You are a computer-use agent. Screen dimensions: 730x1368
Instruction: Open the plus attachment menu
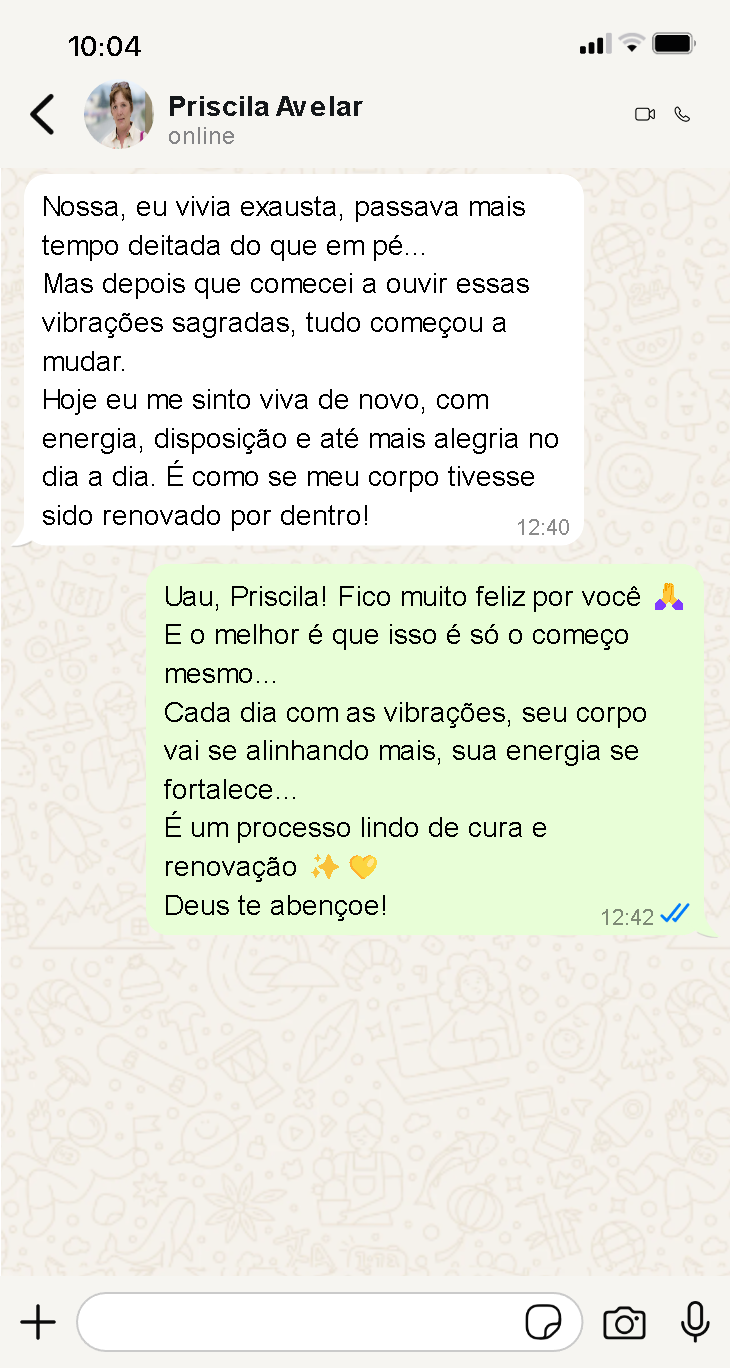tap(38, 1322)
